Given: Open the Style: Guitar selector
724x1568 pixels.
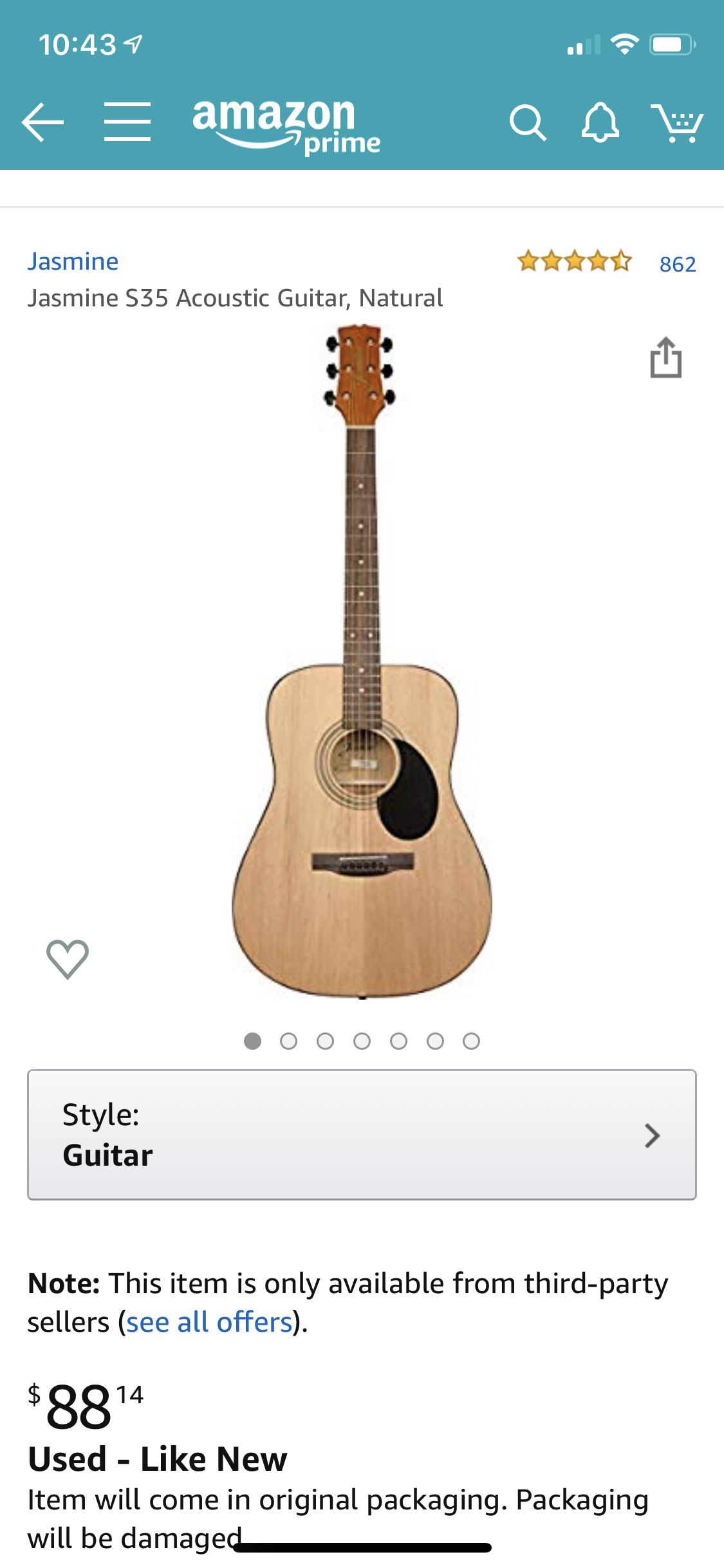Looking at the screenshot, I should click(362, 1135).
